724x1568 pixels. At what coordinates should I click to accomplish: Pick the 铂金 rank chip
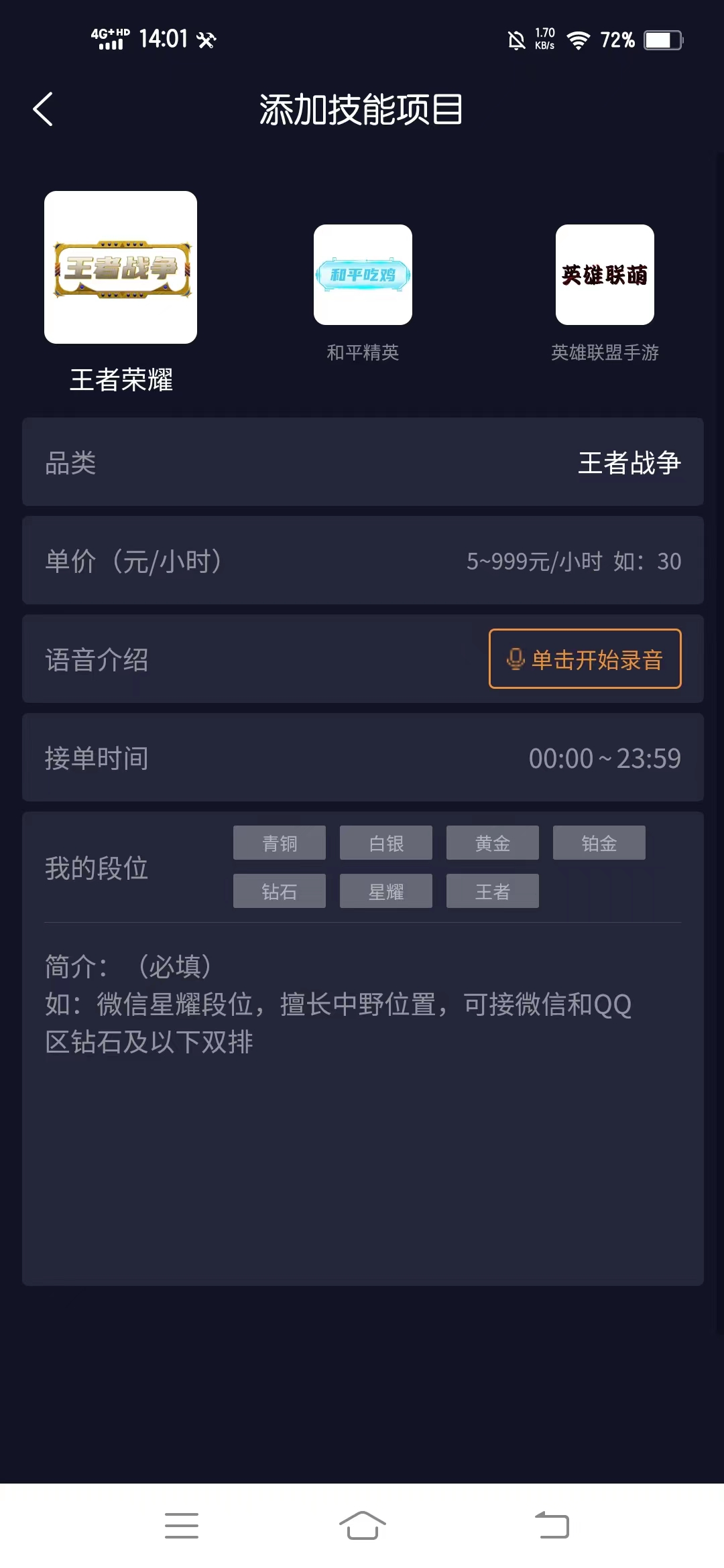pyautogui.click(x=599, y=843)
